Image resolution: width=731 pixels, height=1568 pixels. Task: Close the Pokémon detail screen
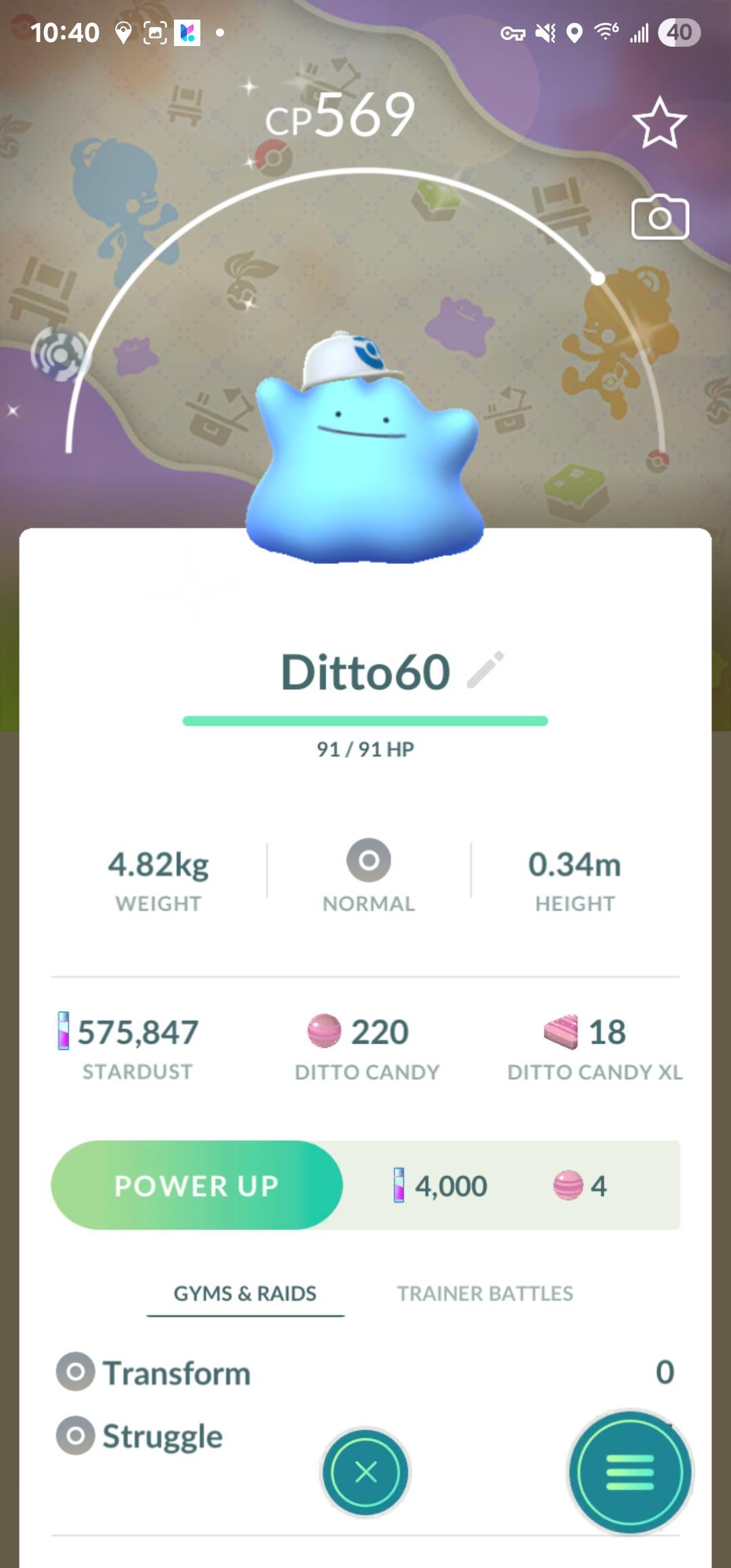tap(365, 1472)
